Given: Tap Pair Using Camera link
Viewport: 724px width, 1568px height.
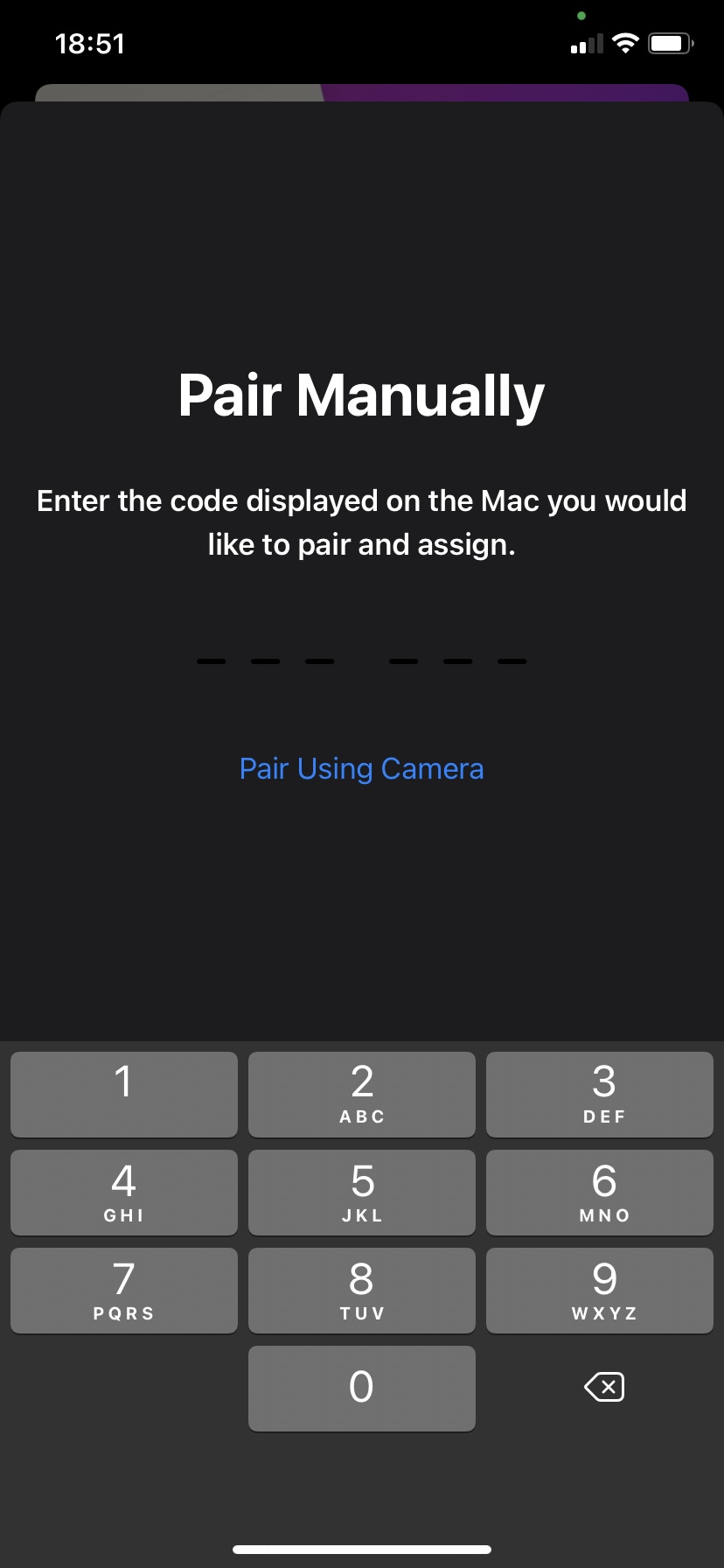Looking at the screenshot, I should point(361,768).
